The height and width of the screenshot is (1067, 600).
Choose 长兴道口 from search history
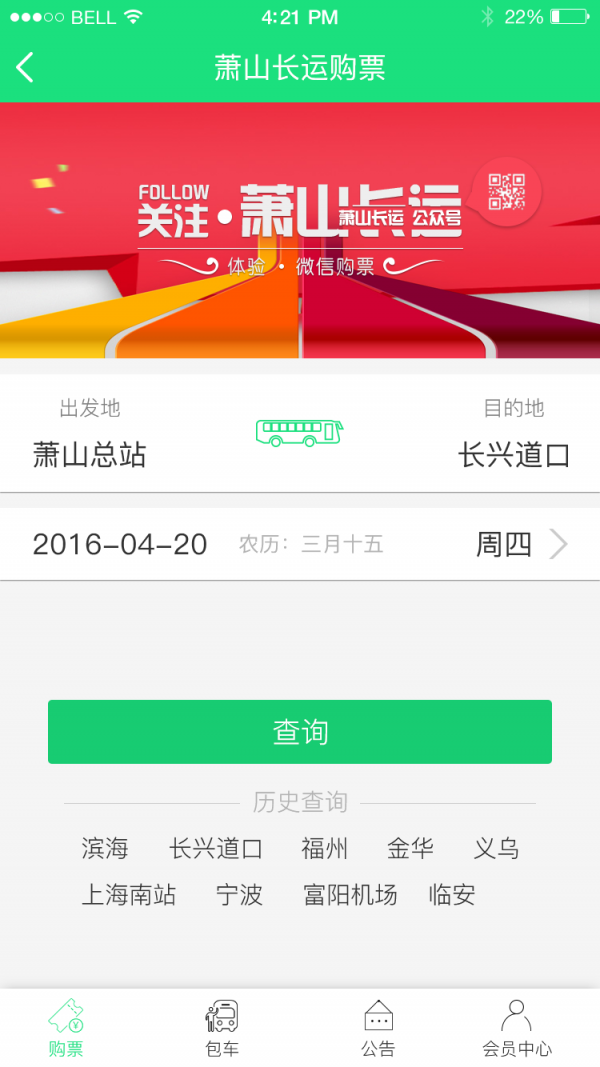pyautogui.click(x=216, y=849)
